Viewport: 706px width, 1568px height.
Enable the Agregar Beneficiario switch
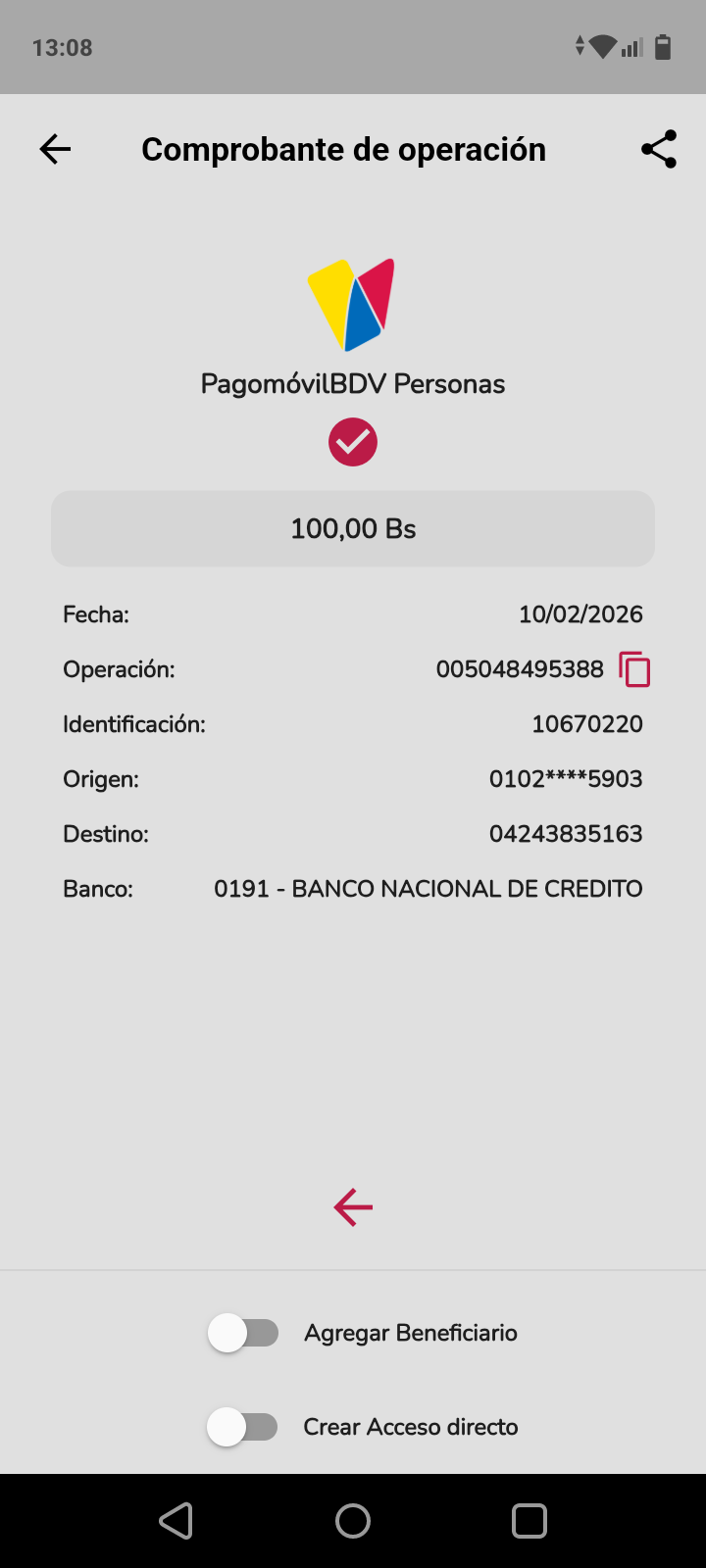(243, 1333)
